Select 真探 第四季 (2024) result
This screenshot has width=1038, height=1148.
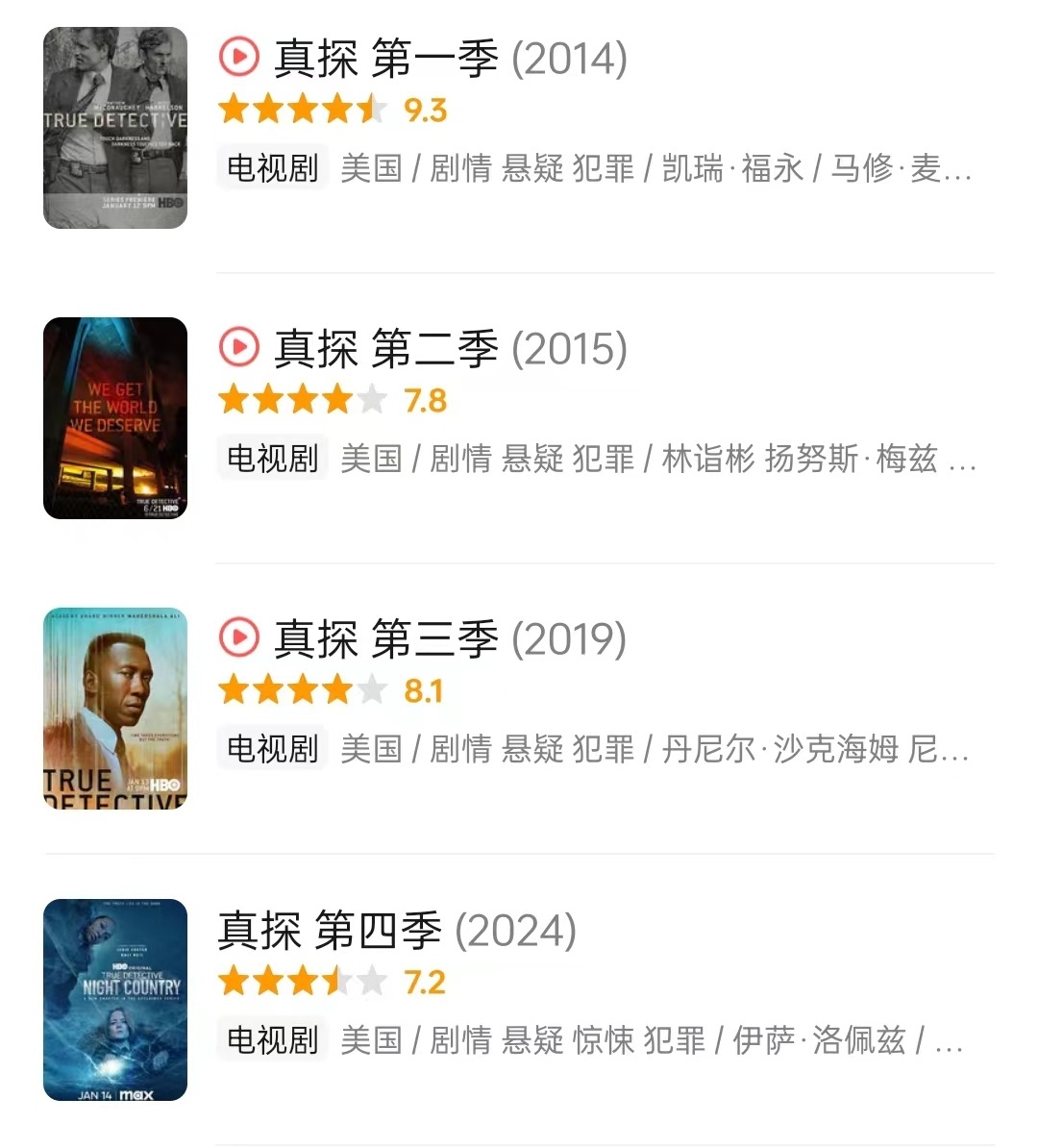coord(396,931)
